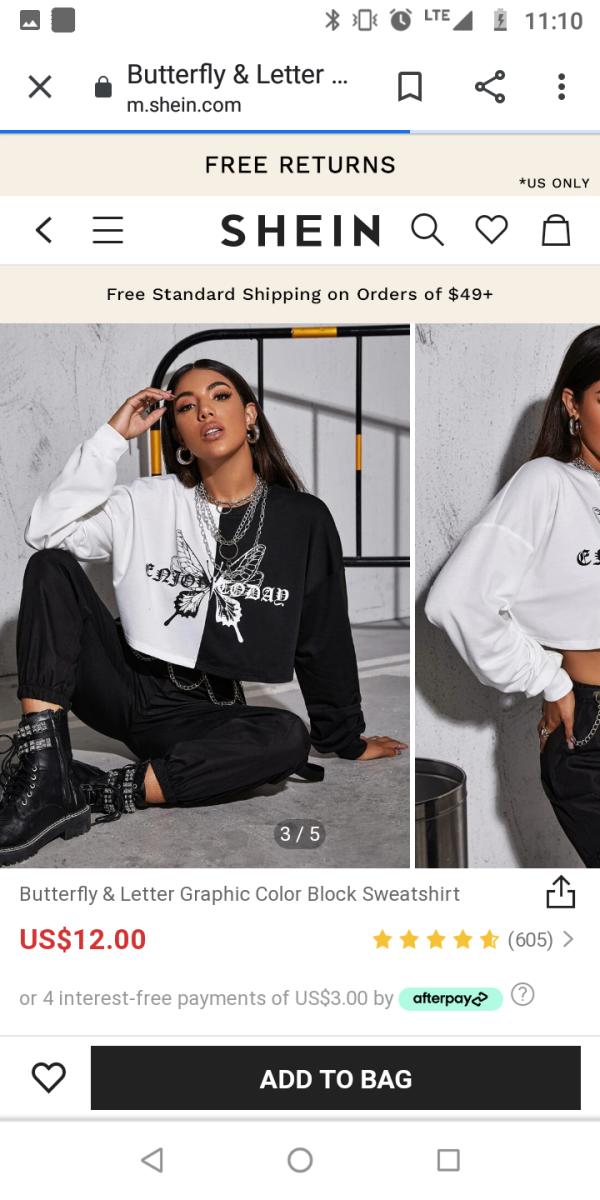Image resolution: width=600 pixels, height=1200 pixels.
Task: View the 605 customer reviews
Action: coord(472,939)
